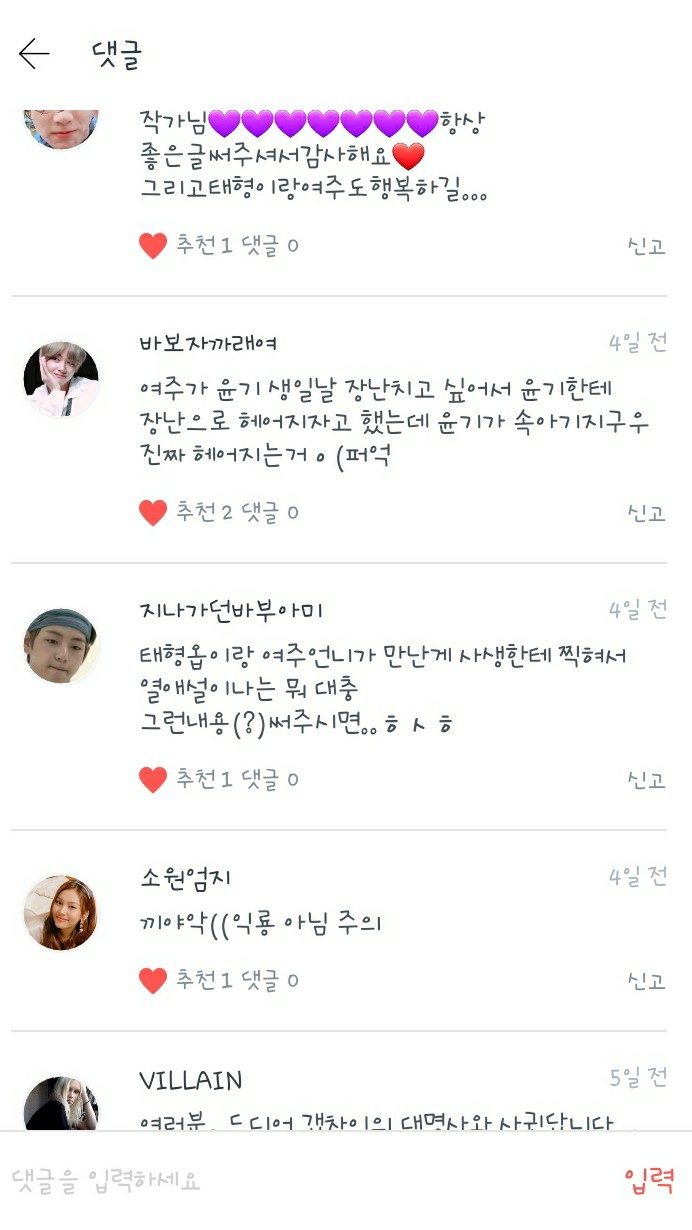Open 소원엄지's profile picture
This screenshot has height=1230, width=692.
pos(61,913)
